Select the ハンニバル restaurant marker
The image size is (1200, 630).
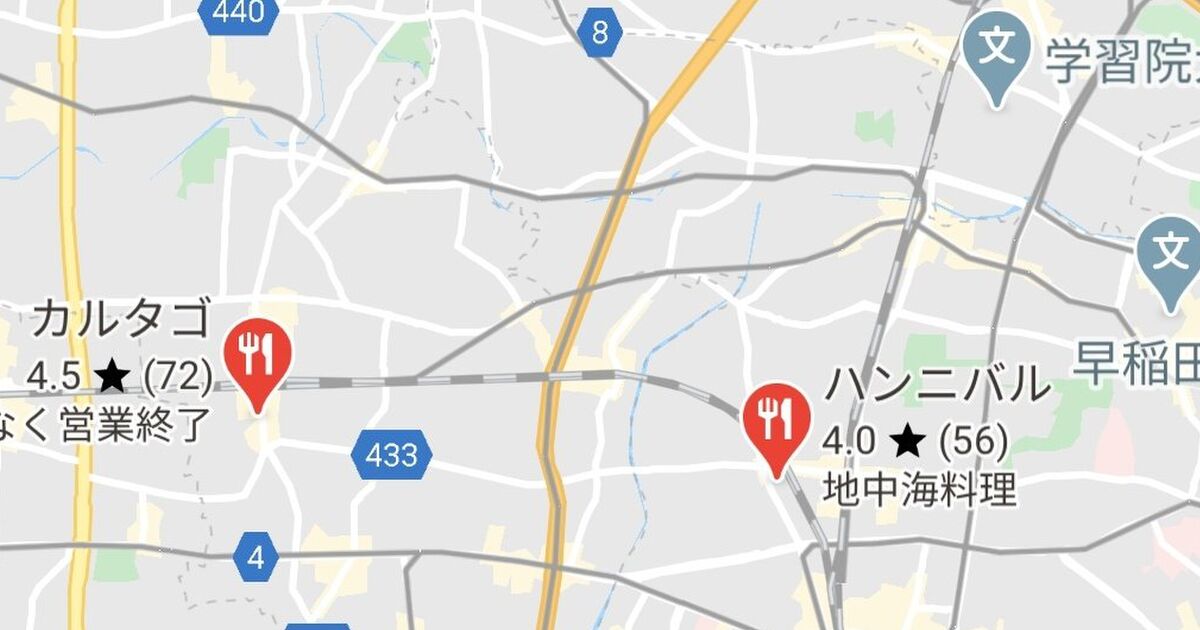point(776,420)
